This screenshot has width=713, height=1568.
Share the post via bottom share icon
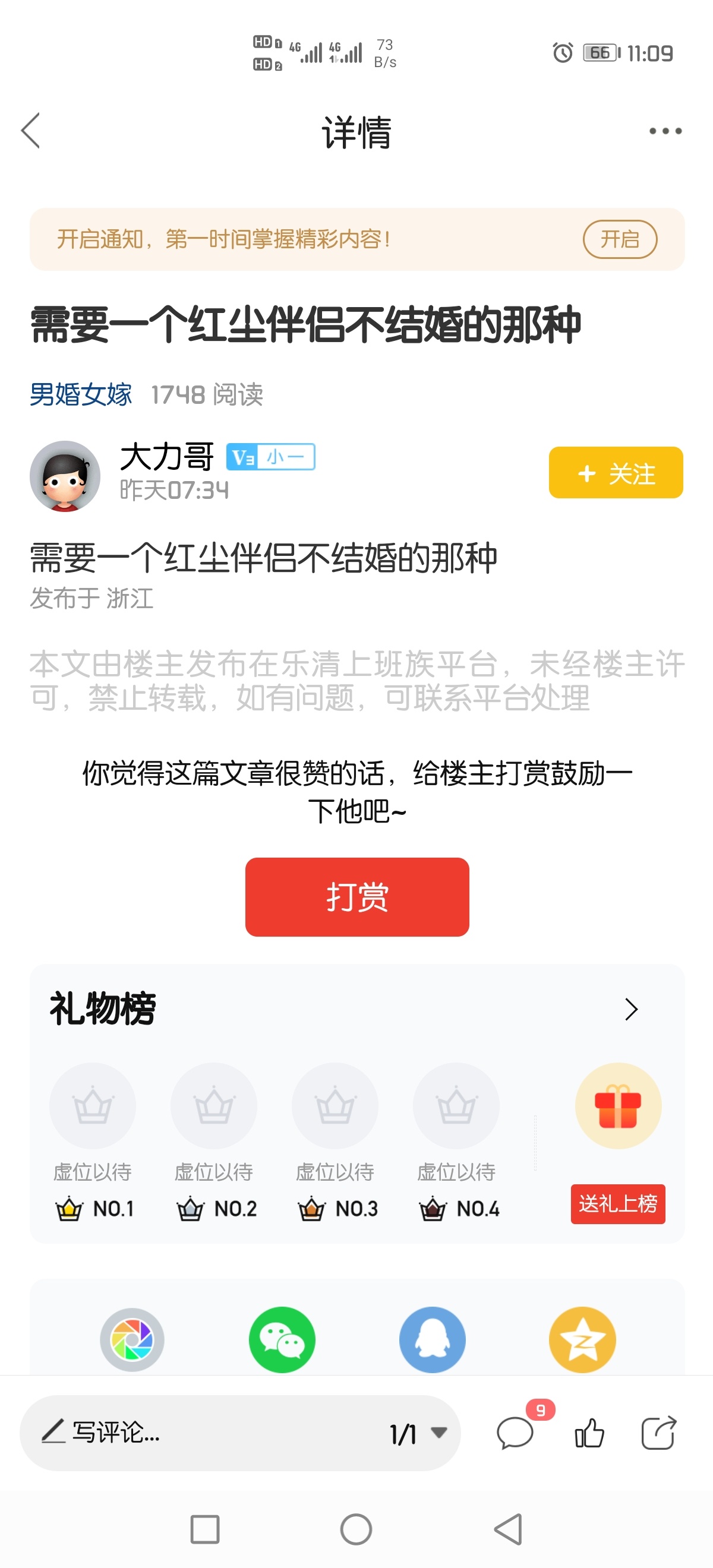tap(659, 1433)
